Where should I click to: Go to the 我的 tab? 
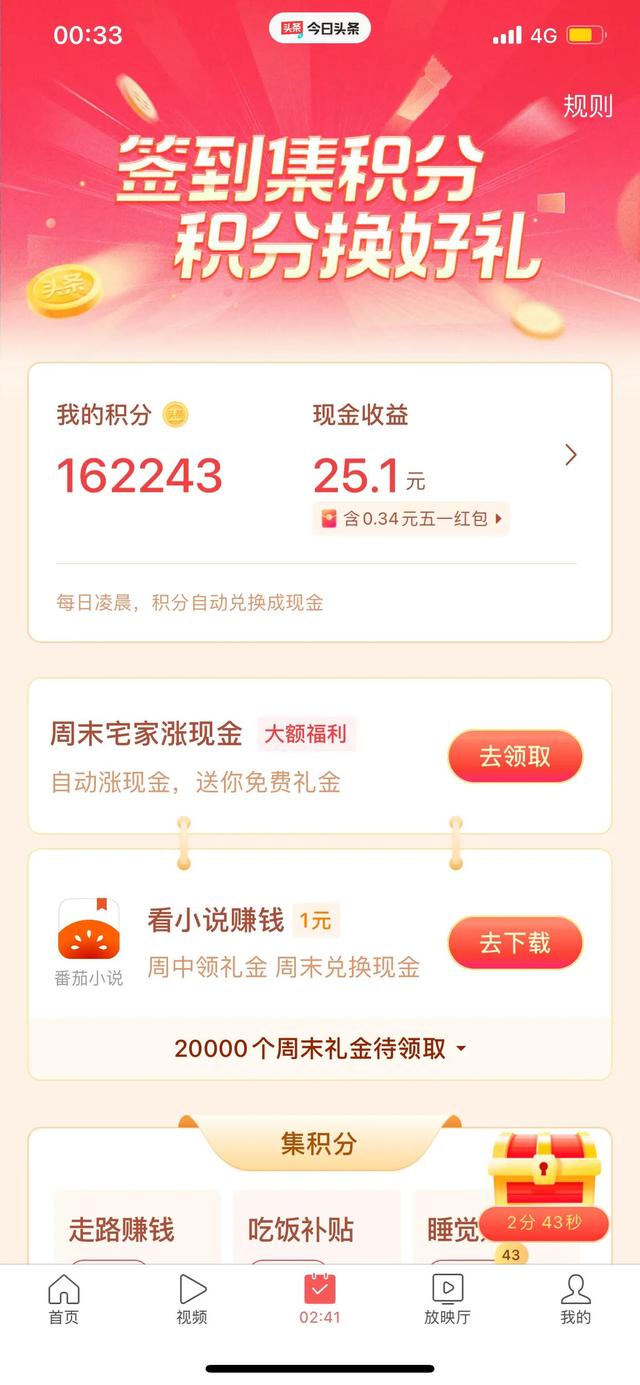(x=576, y=1300)
